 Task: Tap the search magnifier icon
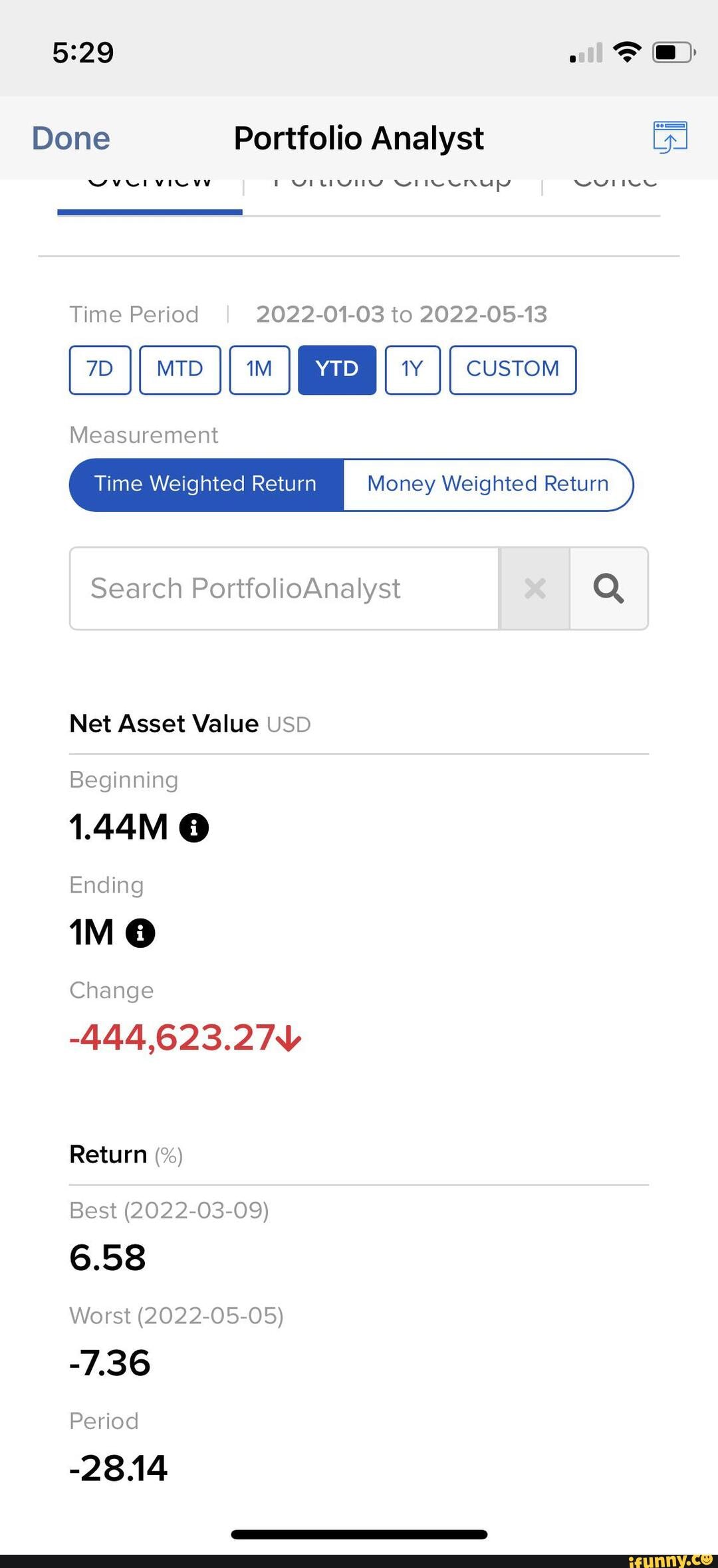[609, 588]
